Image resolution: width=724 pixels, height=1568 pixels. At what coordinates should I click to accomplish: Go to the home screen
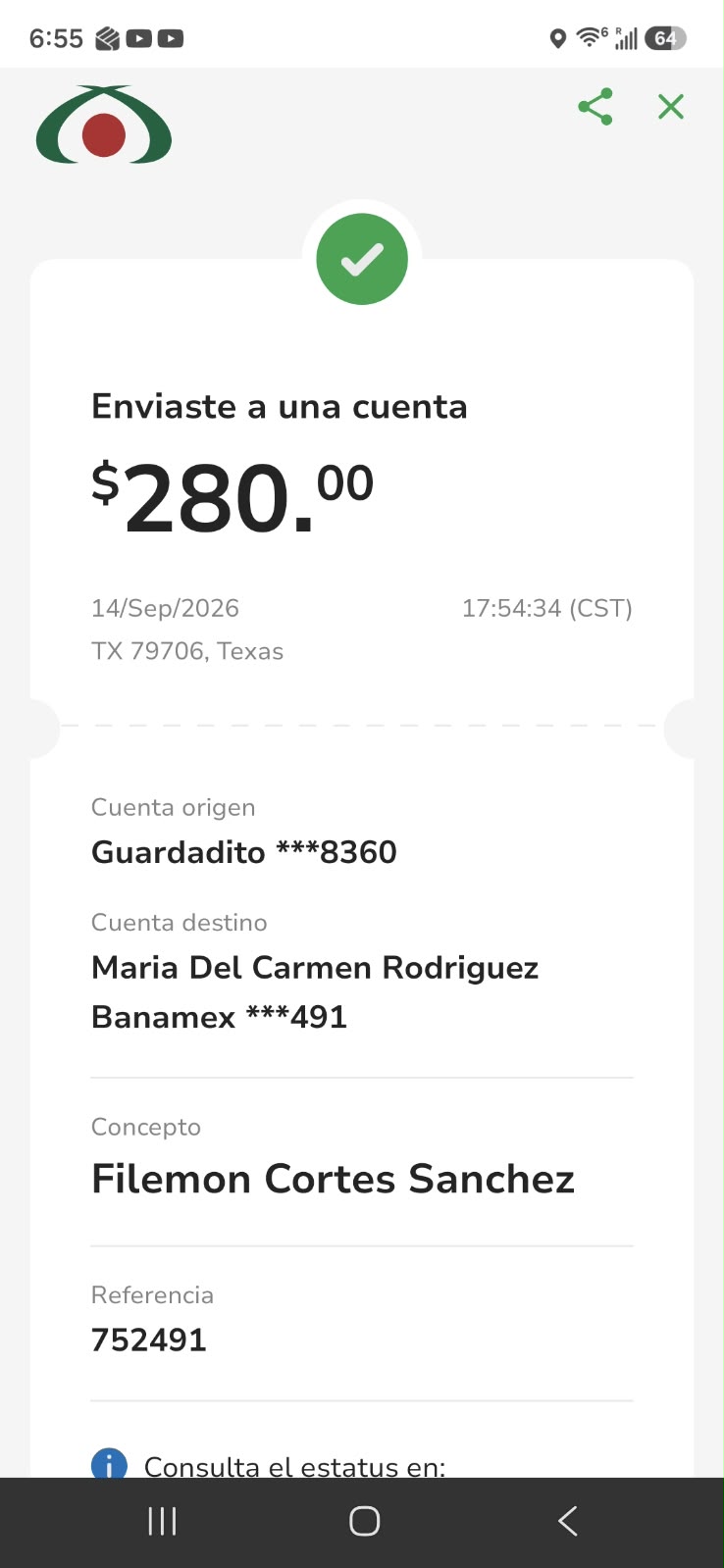click(364, 1521)
